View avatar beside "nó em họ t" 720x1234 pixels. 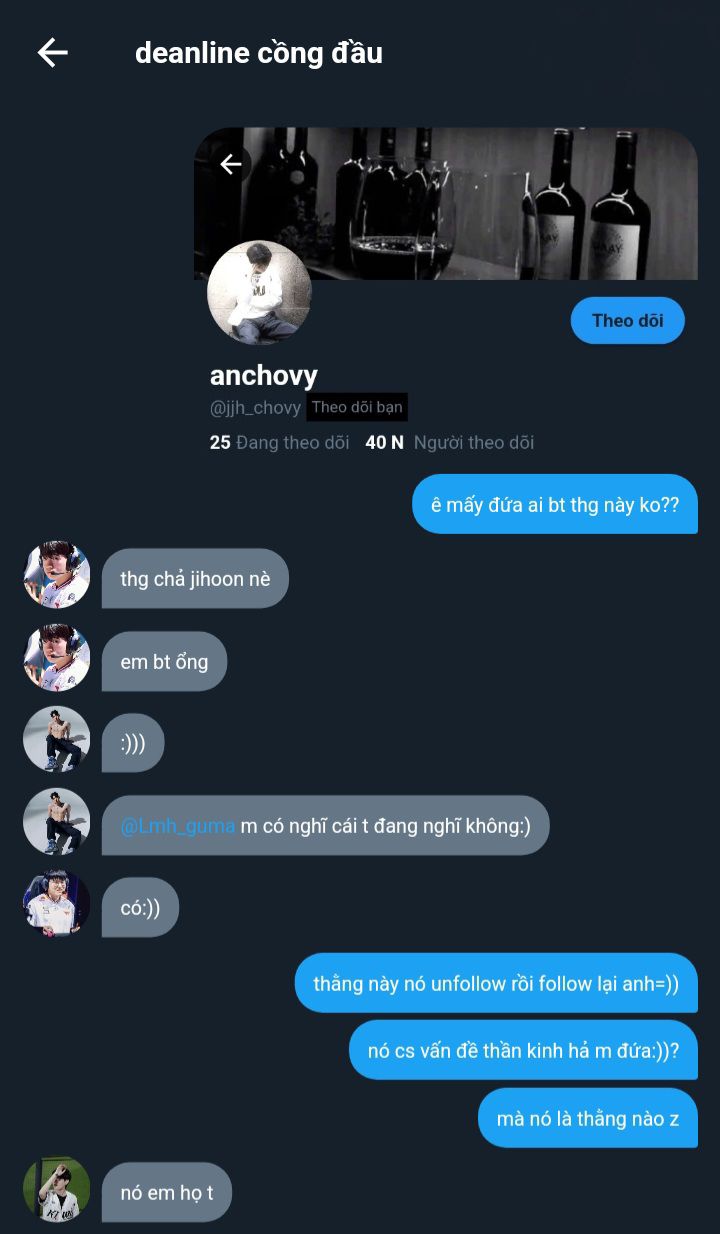[x=57, y=1190]
